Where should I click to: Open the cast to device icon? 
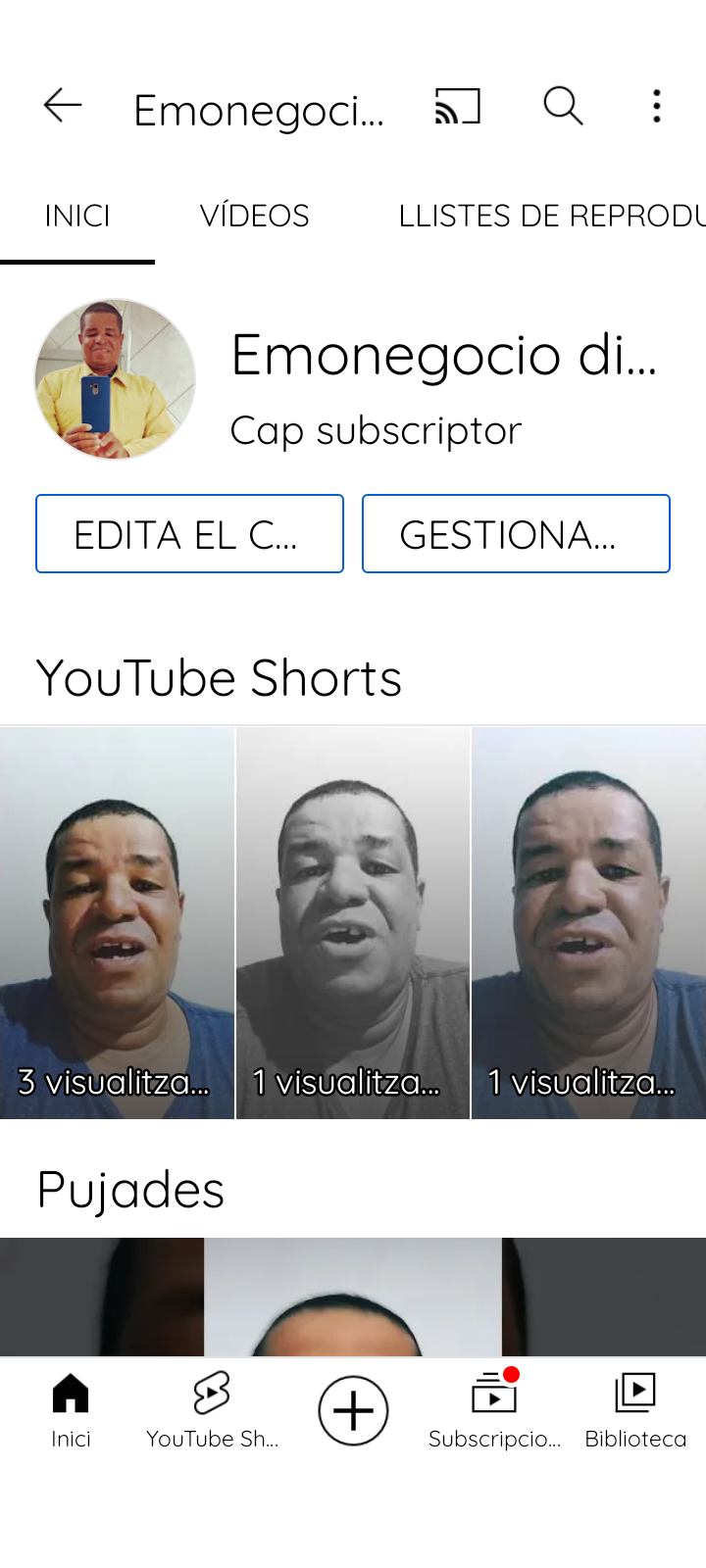pos(458,106)
